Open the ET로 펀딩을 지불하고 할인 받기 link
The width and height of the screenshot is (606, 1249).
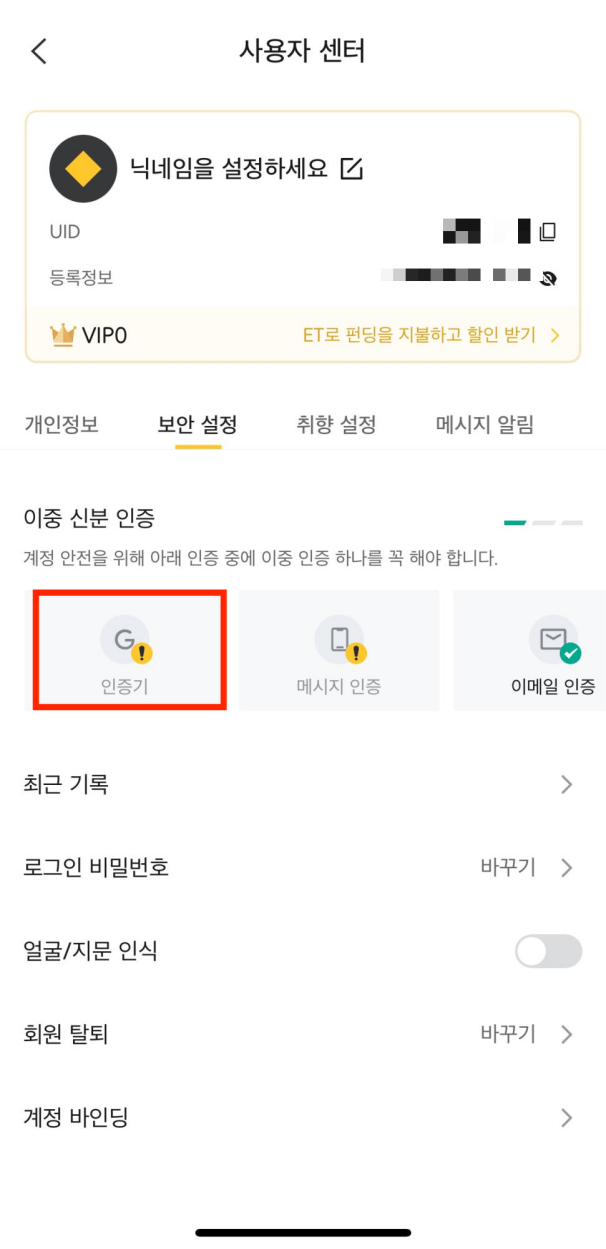tap(431, 335)
